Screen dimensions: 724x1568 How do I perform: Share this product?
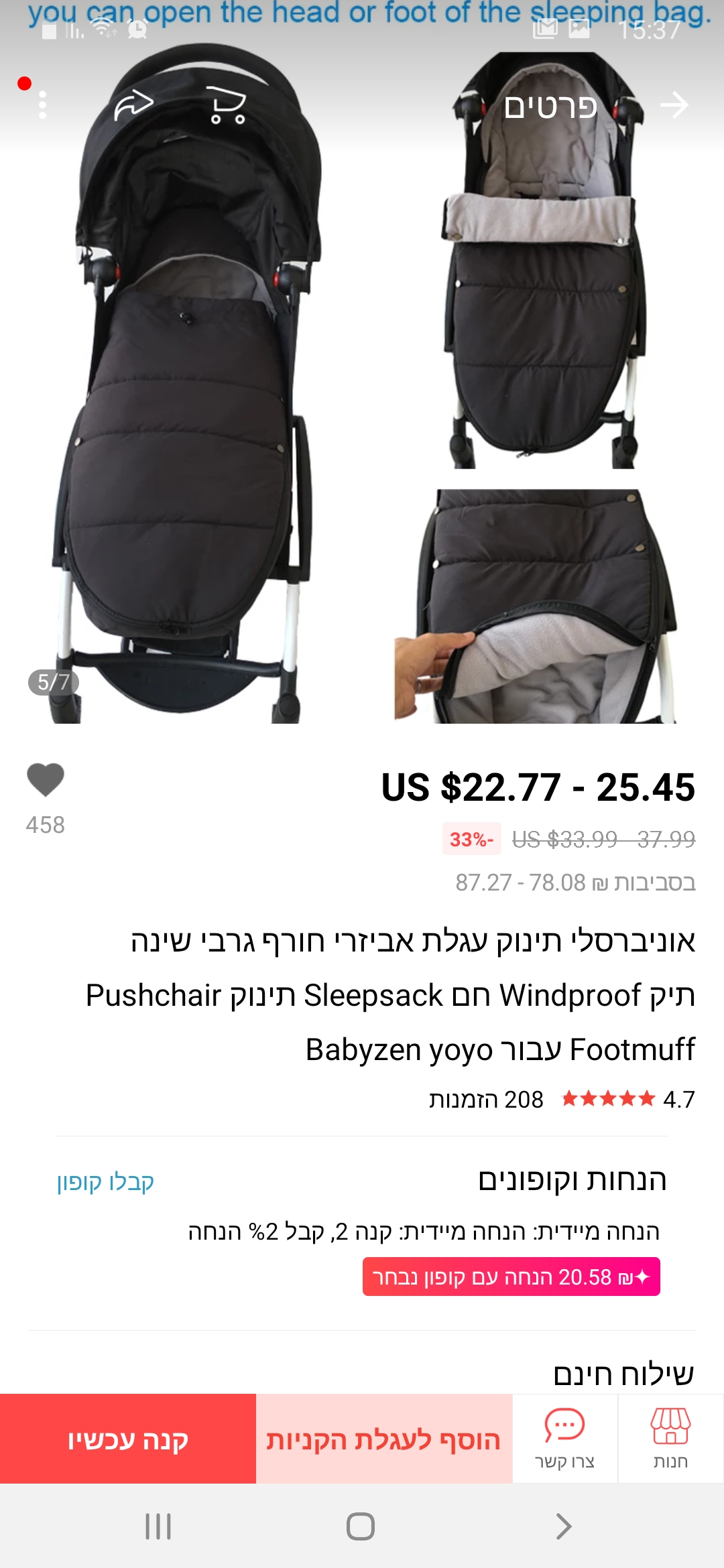[x=134, y=105]
